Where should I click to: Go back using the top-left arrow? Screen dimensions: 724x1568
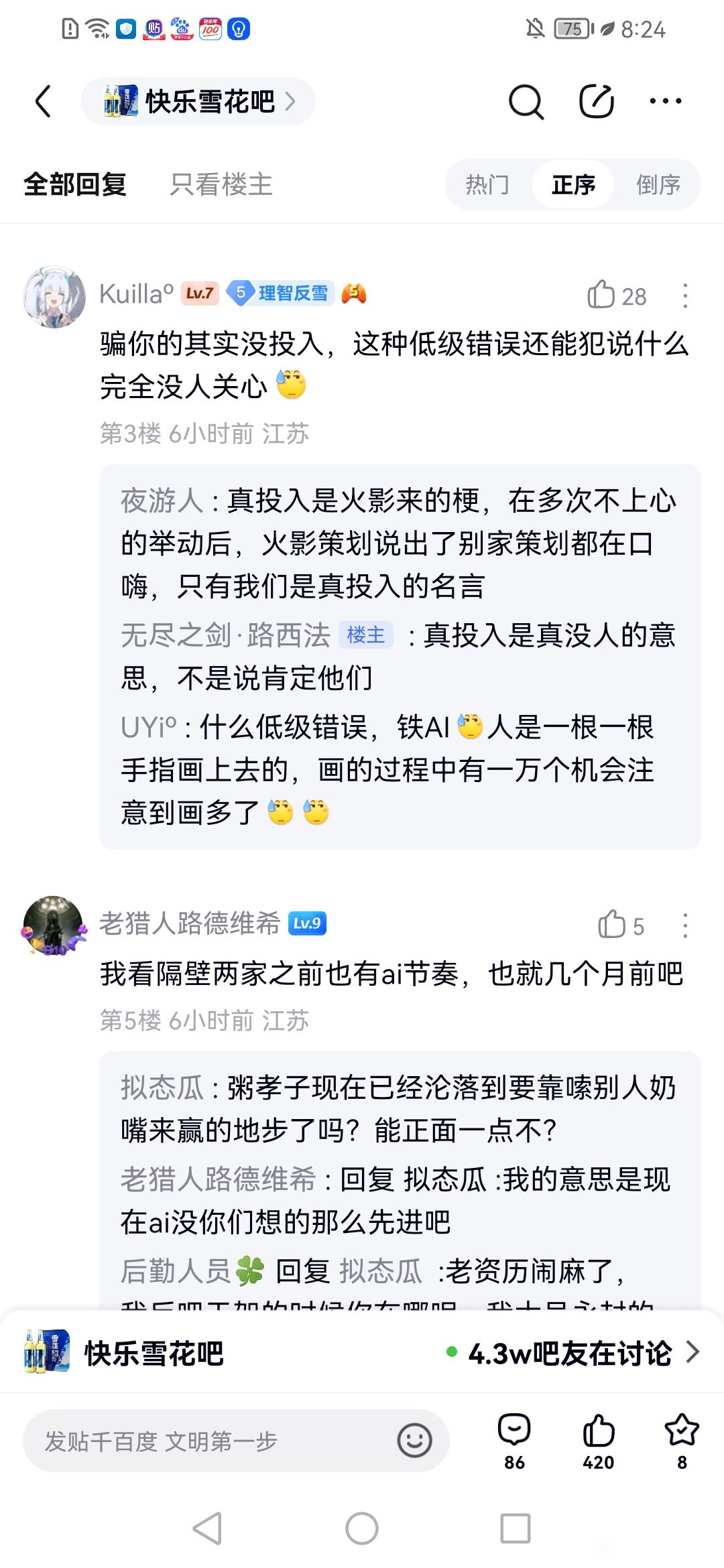pyautogui.click(x=44, y=102)
